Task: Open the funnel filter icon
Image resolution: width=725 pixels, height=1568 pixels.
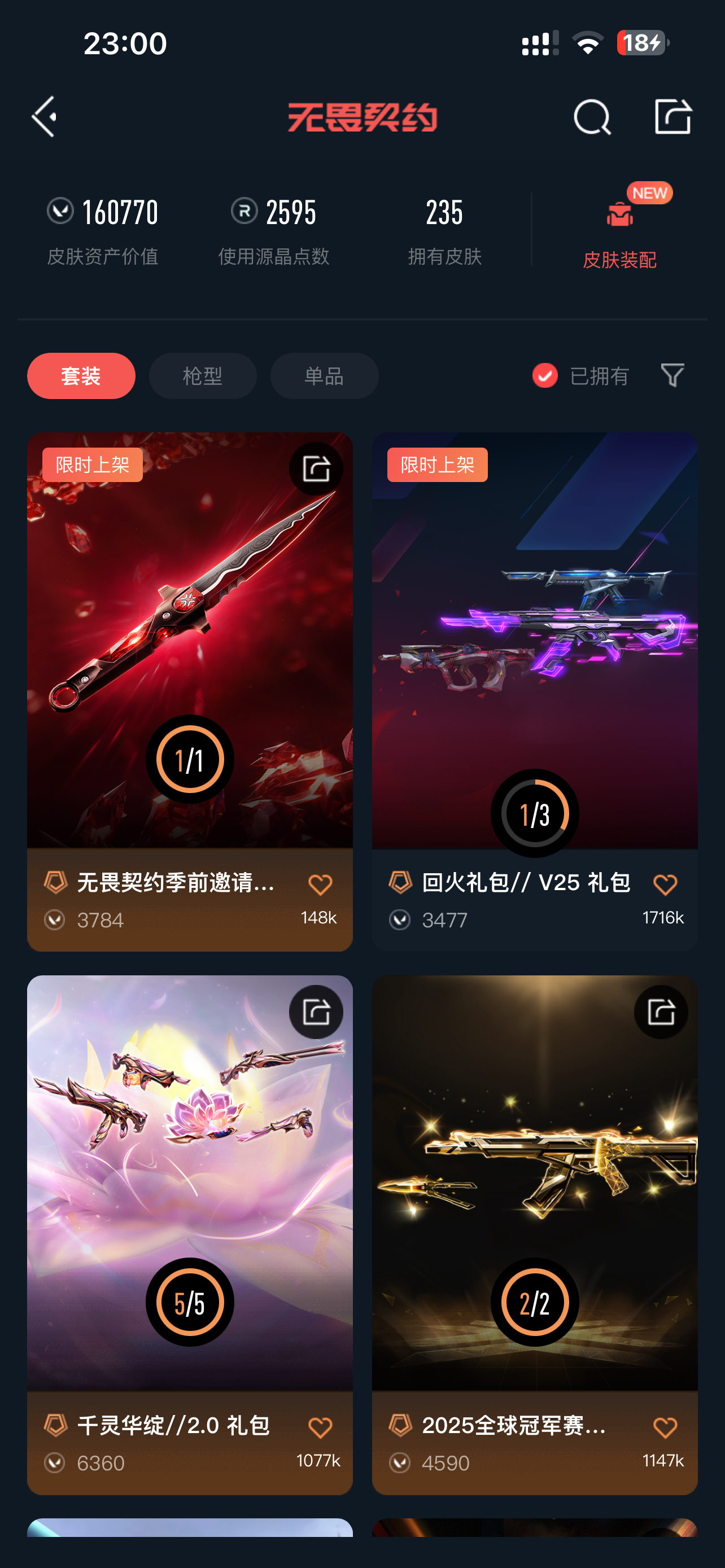Action: coord(672,375)
